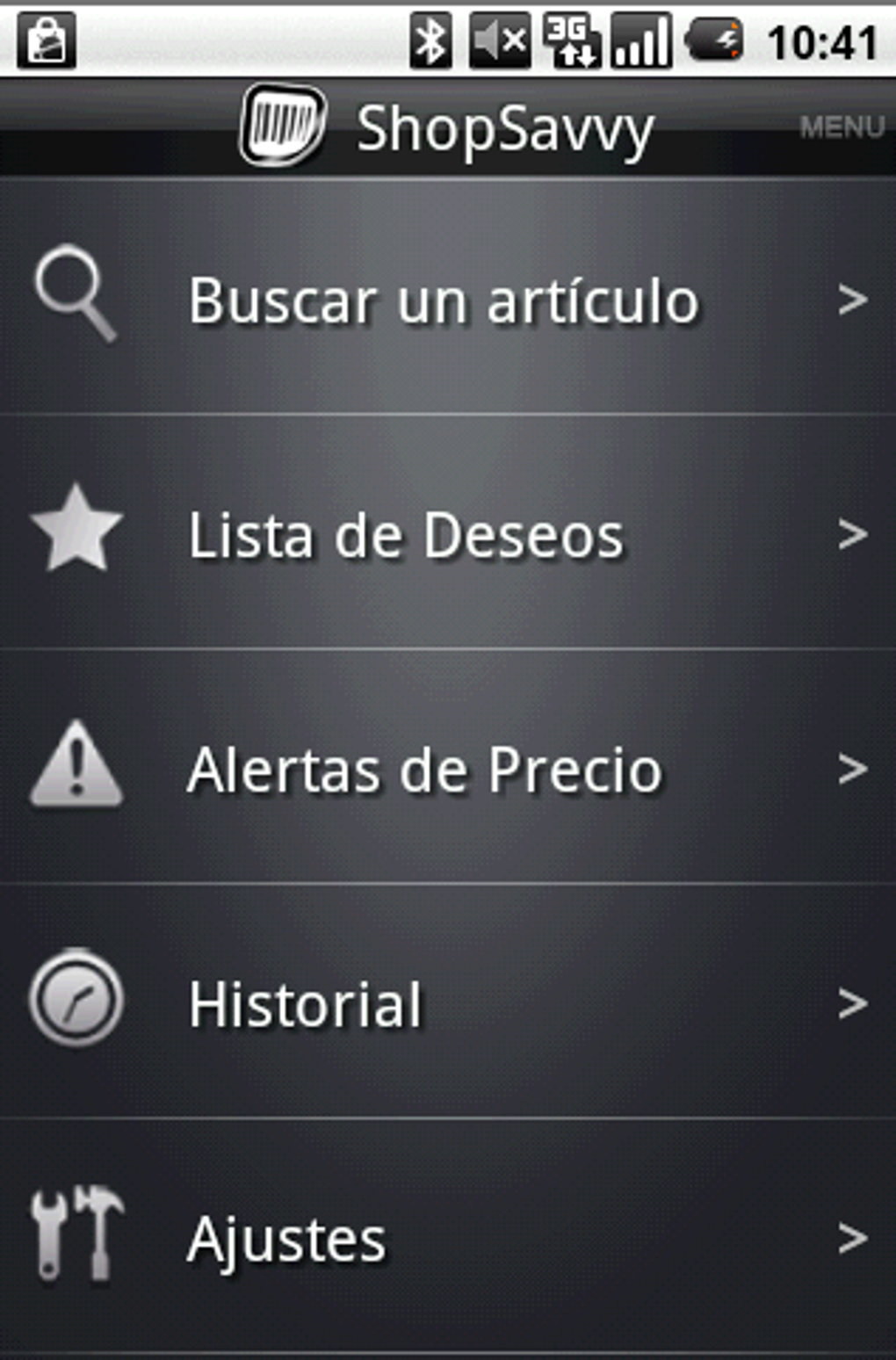View the Historial list
896x1360 pixels.
click(306, 1003)
